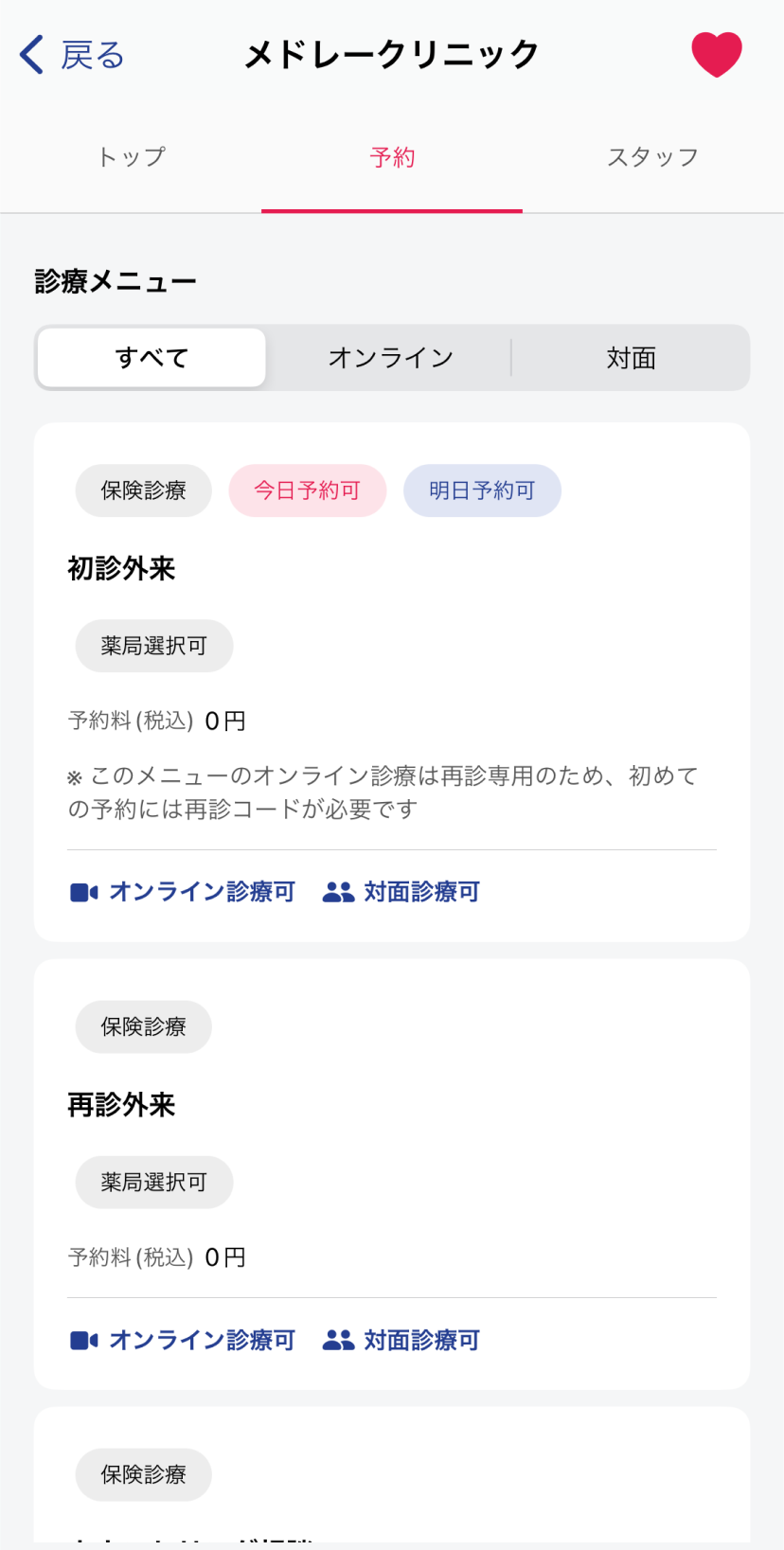
Task: Open the 再診外来 menu card
Action: click(x=392, y=1174)
